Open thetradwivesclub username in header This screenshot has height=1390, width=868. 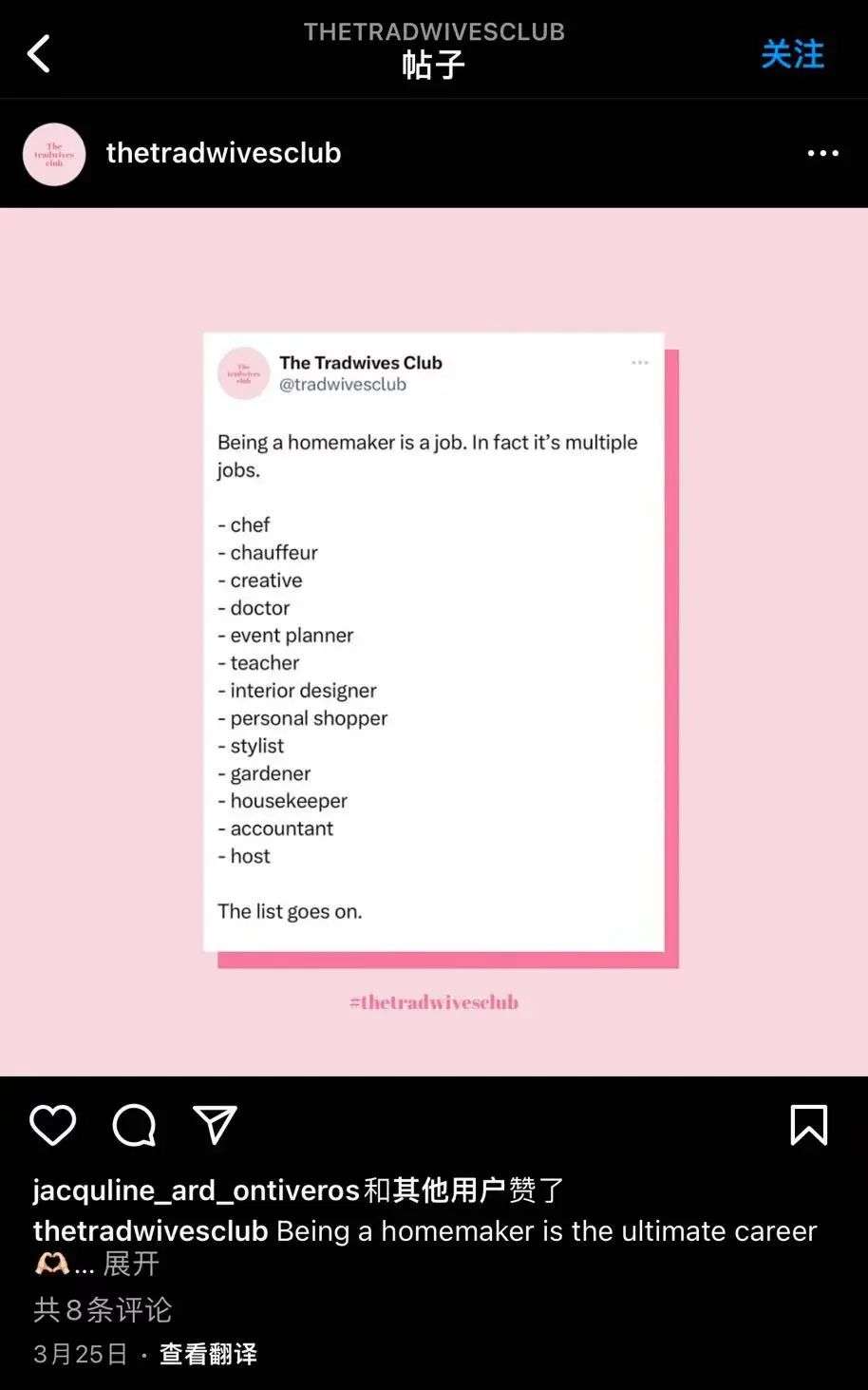(x=223, y=153)
